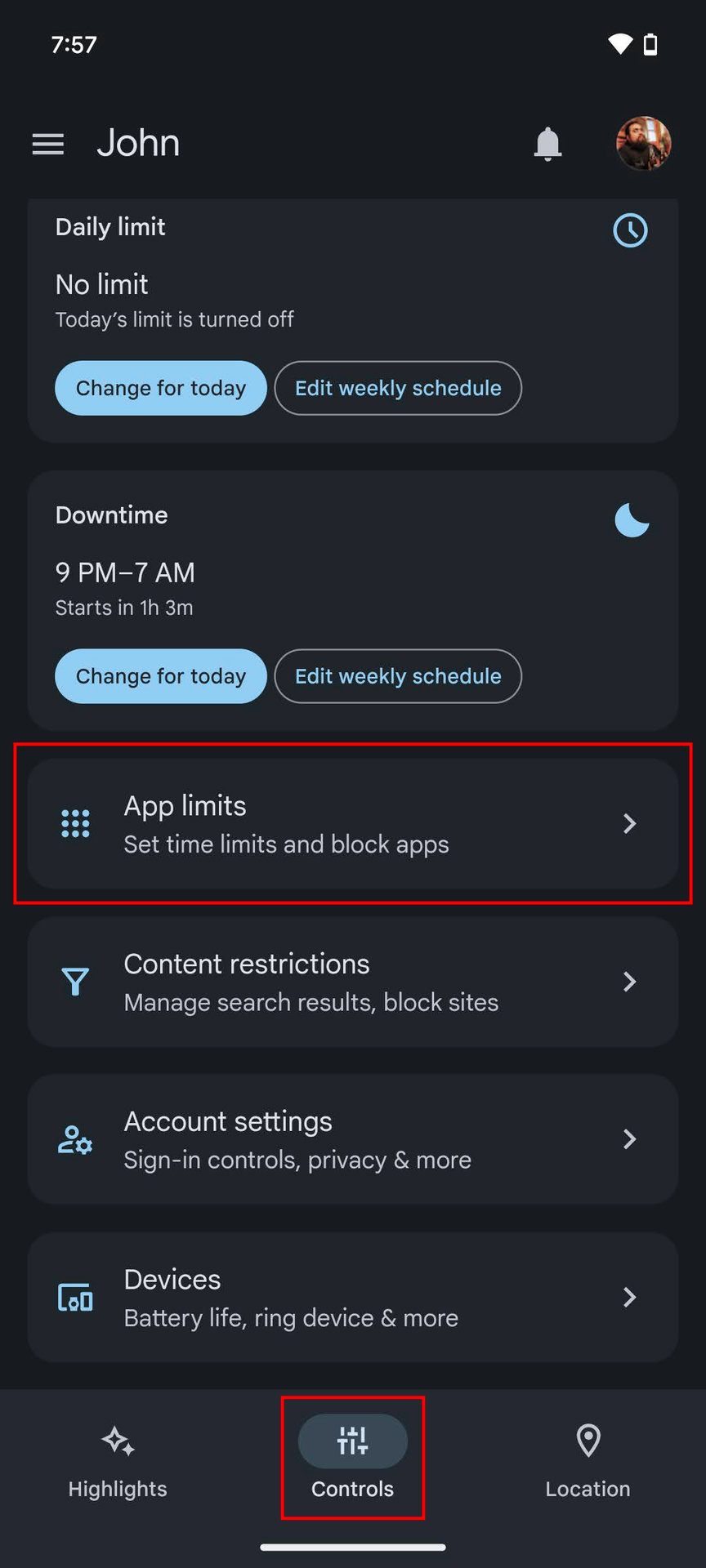Switch to the Highlights tab
Image resolution: width=706 pixels, height=1568 pixels.
(x=118, y=1461)
